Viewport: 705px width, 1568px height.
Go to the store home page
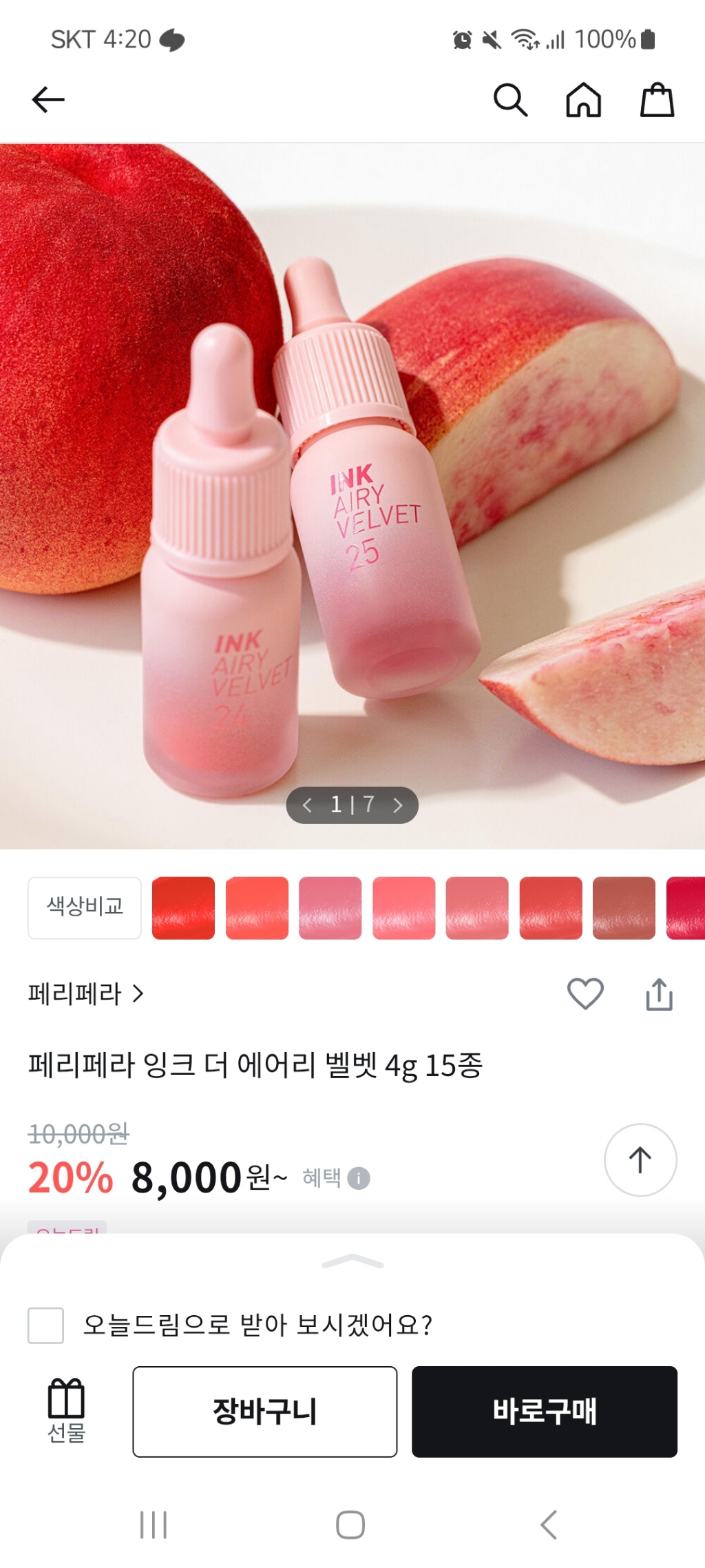coord(583,101)
